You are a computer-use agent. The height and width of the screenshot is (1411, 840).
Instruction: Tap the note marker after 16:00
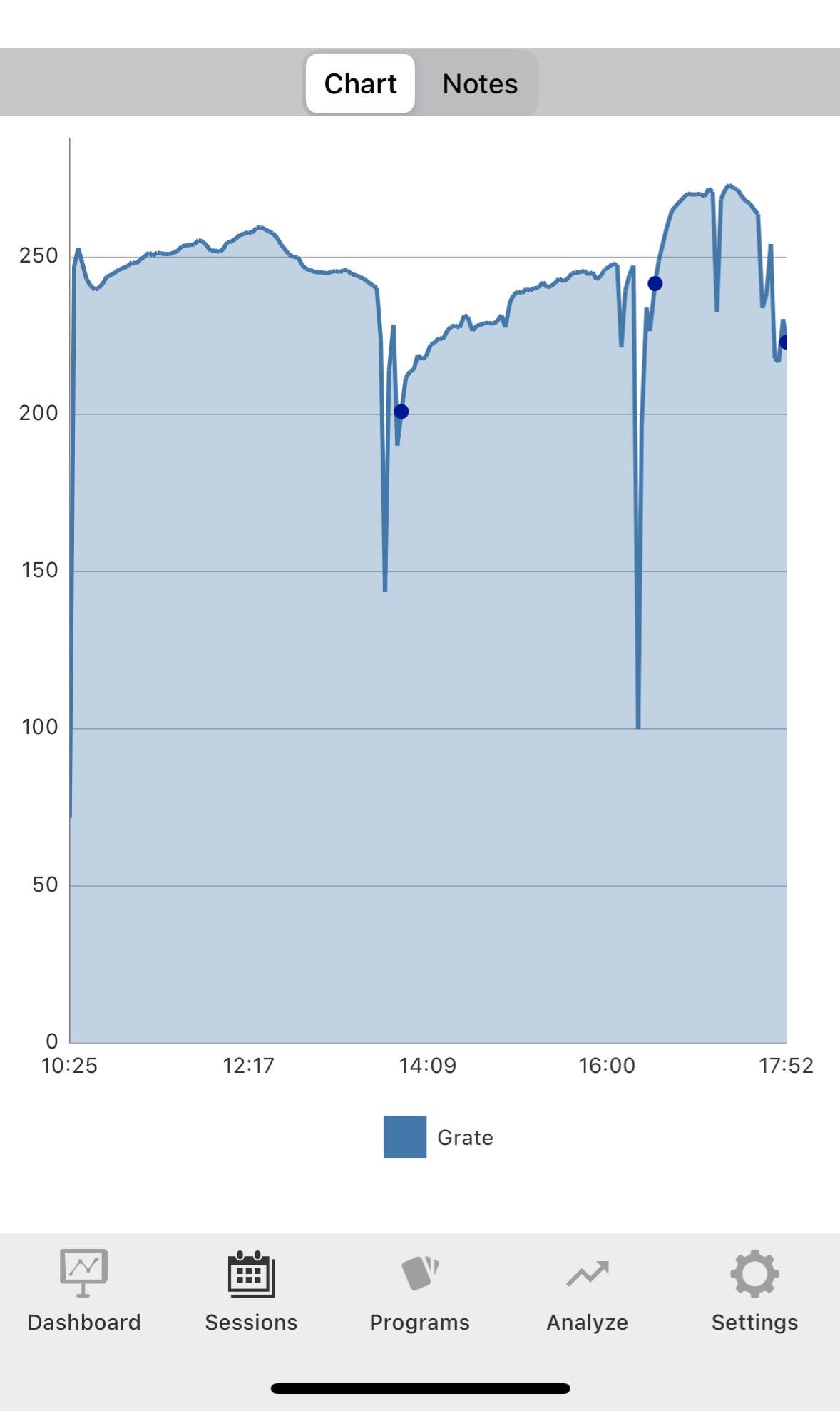coord(655,284)
